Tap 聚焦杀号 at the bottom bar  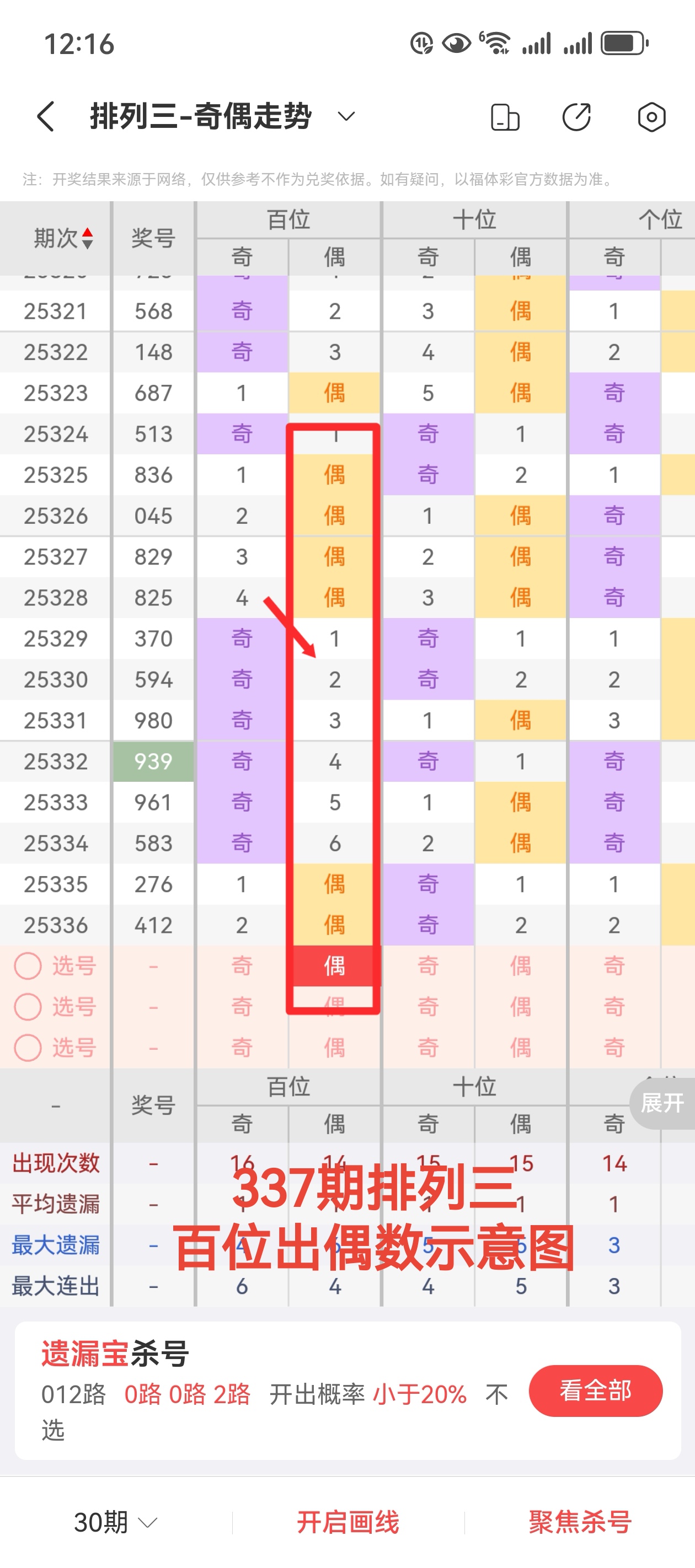point(579,1521)
